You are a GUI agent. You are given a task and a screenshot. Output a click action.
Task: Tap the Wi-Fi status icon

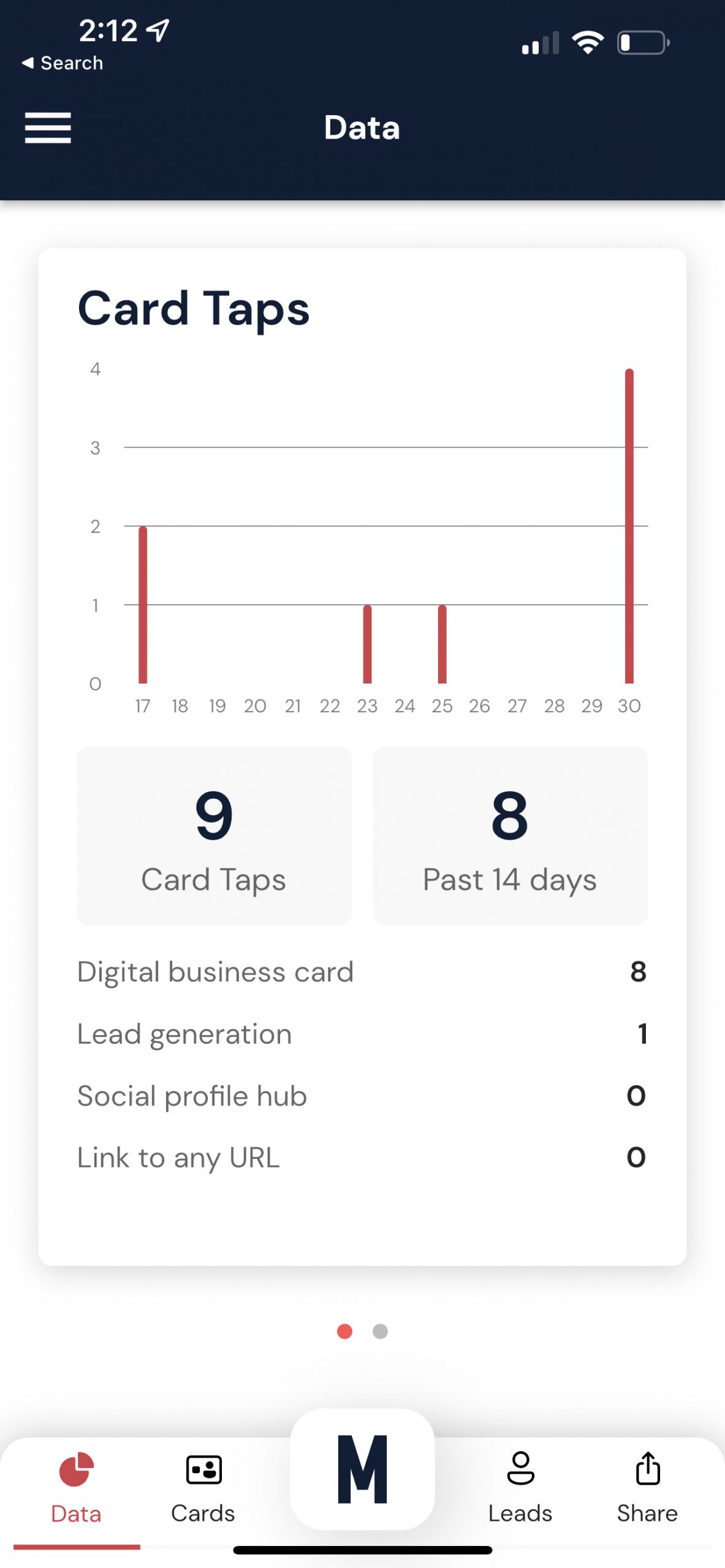point(587,41)
